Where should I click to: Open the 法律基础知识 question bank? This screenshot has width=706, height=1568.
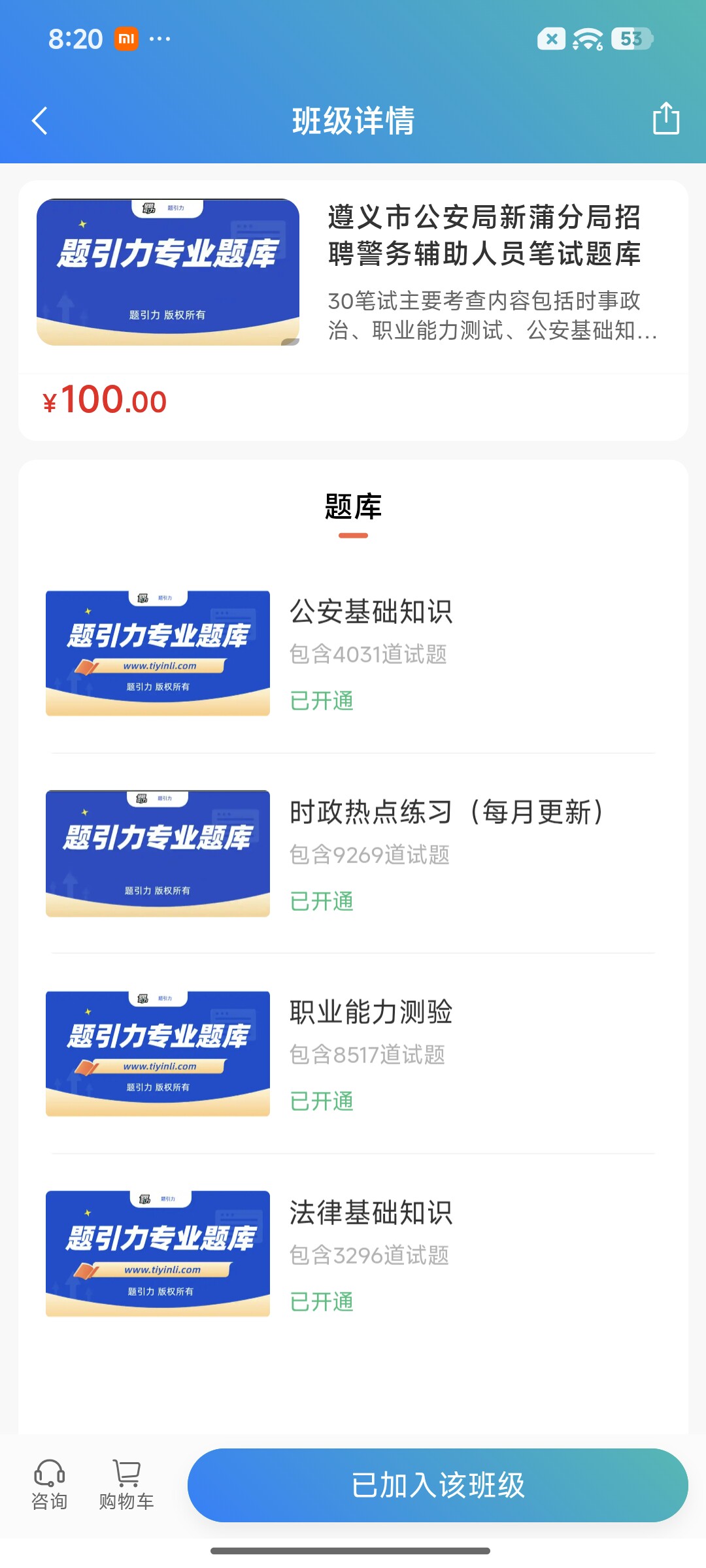353,1254
